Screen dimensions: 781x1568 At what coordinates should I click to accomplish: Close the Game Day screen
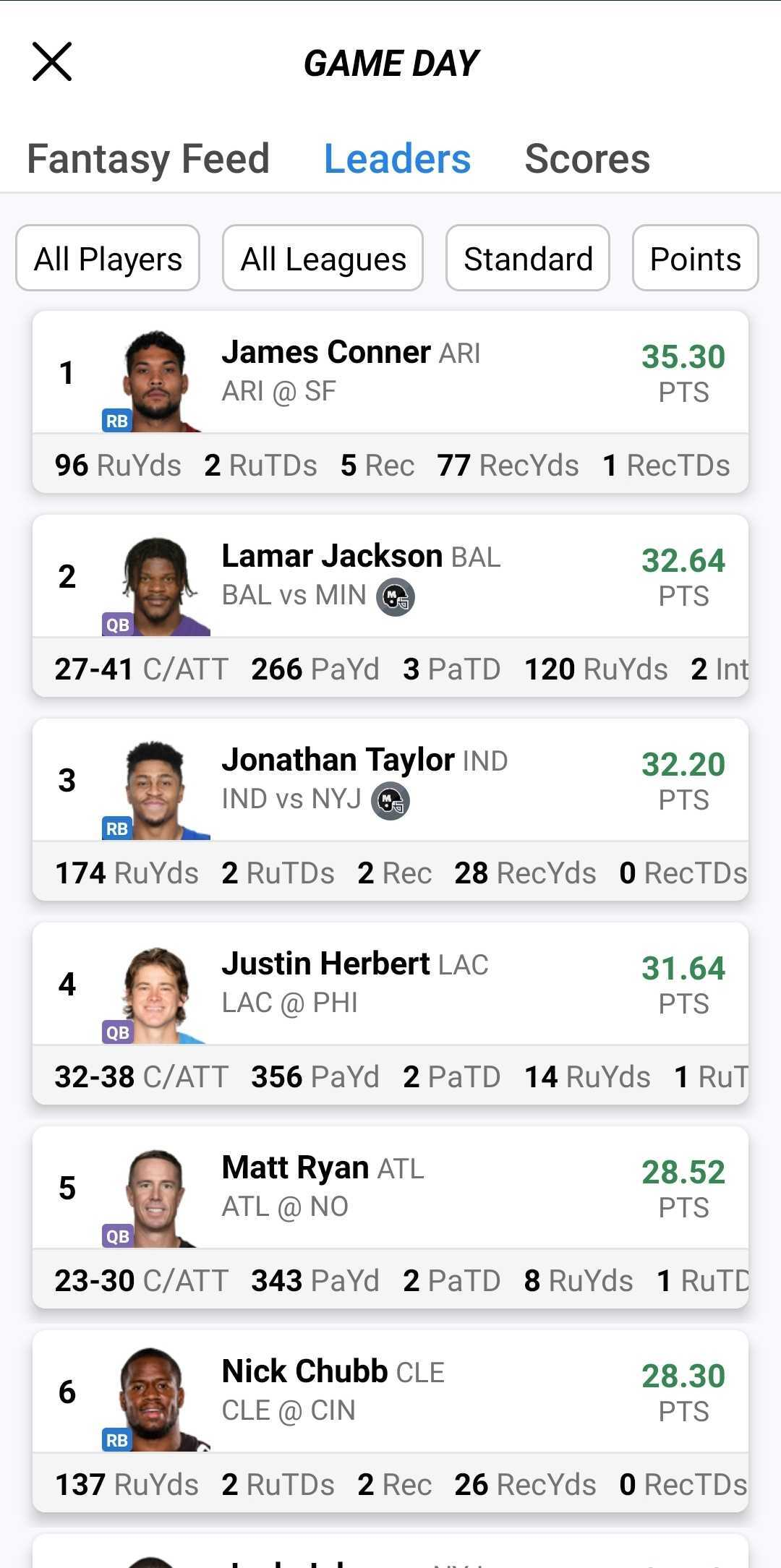(52, 62)
